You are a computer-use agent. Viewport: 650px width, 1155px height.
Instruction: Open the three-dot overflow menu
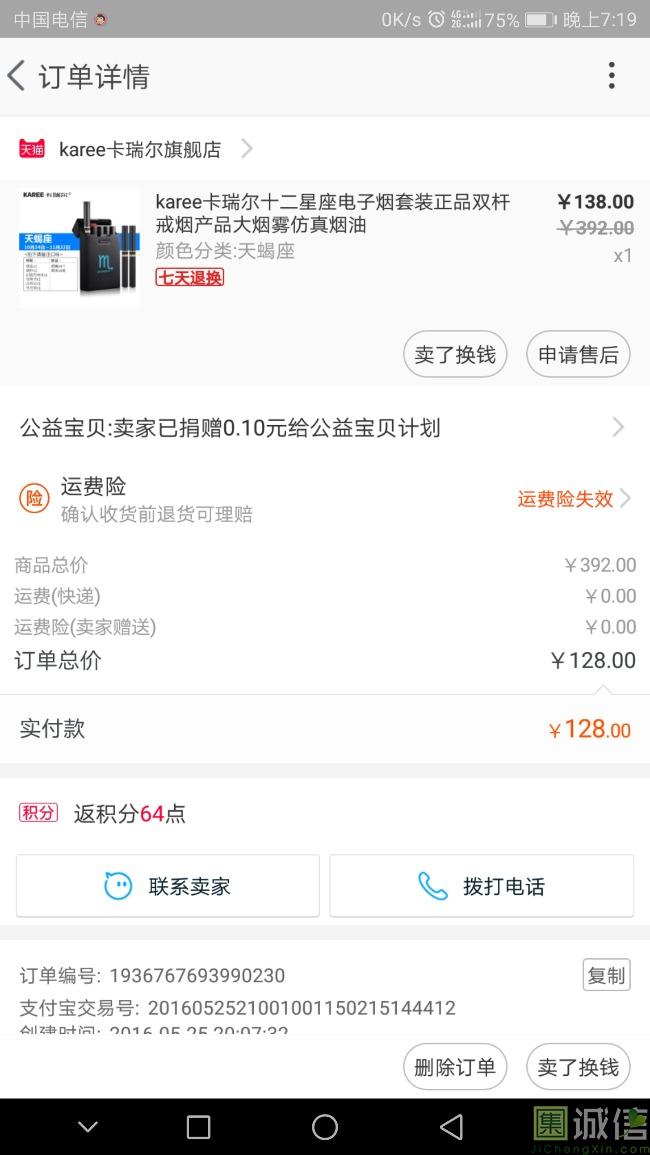pos(611,76)
